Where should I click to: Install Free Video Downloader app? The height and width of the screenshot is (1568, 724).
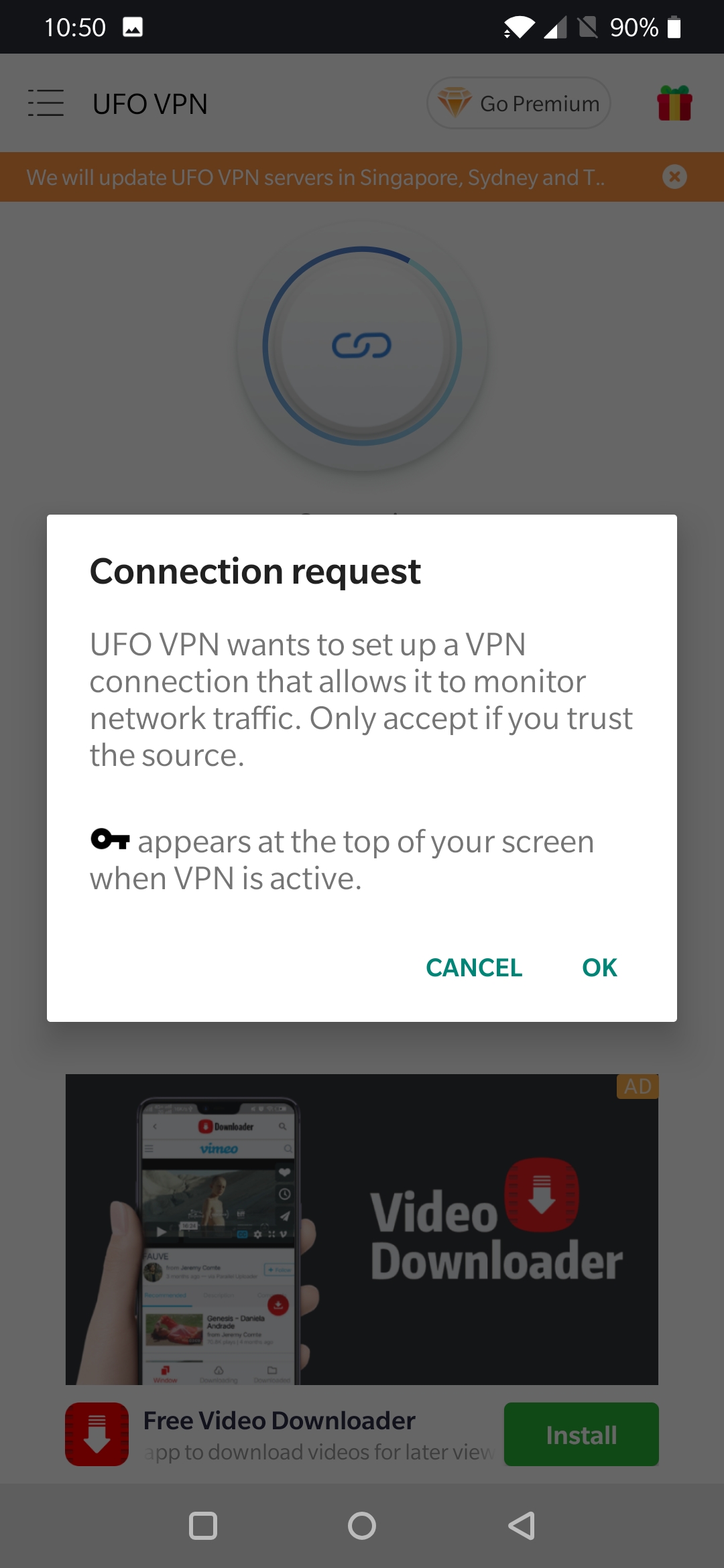[581, 1435]
